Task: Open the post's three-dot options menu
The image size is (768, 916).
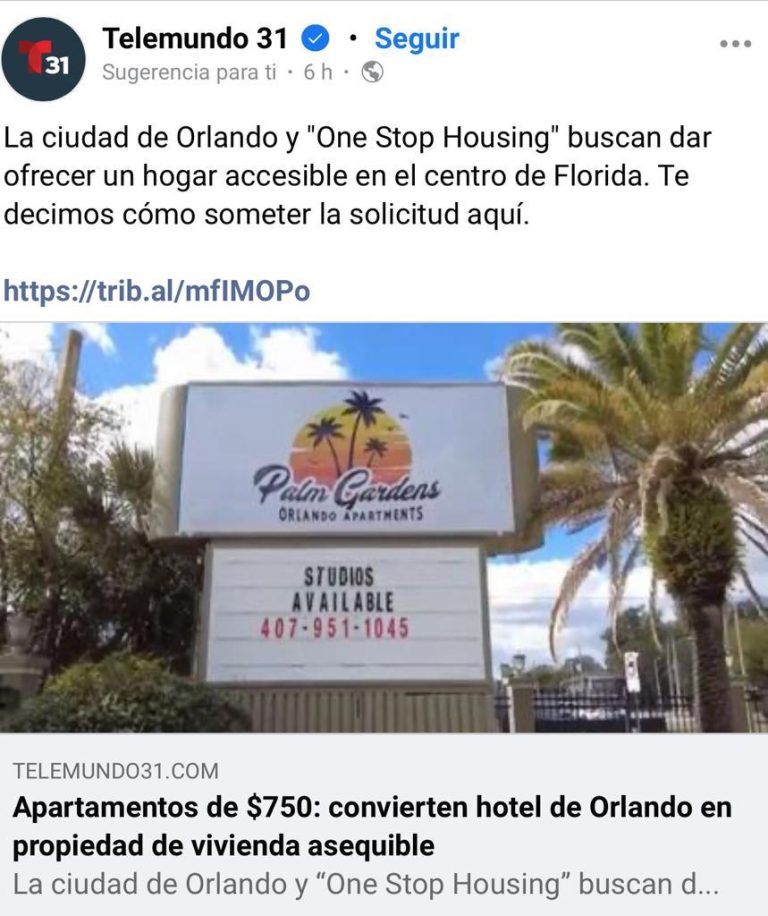Action: [x=735, y=44]
